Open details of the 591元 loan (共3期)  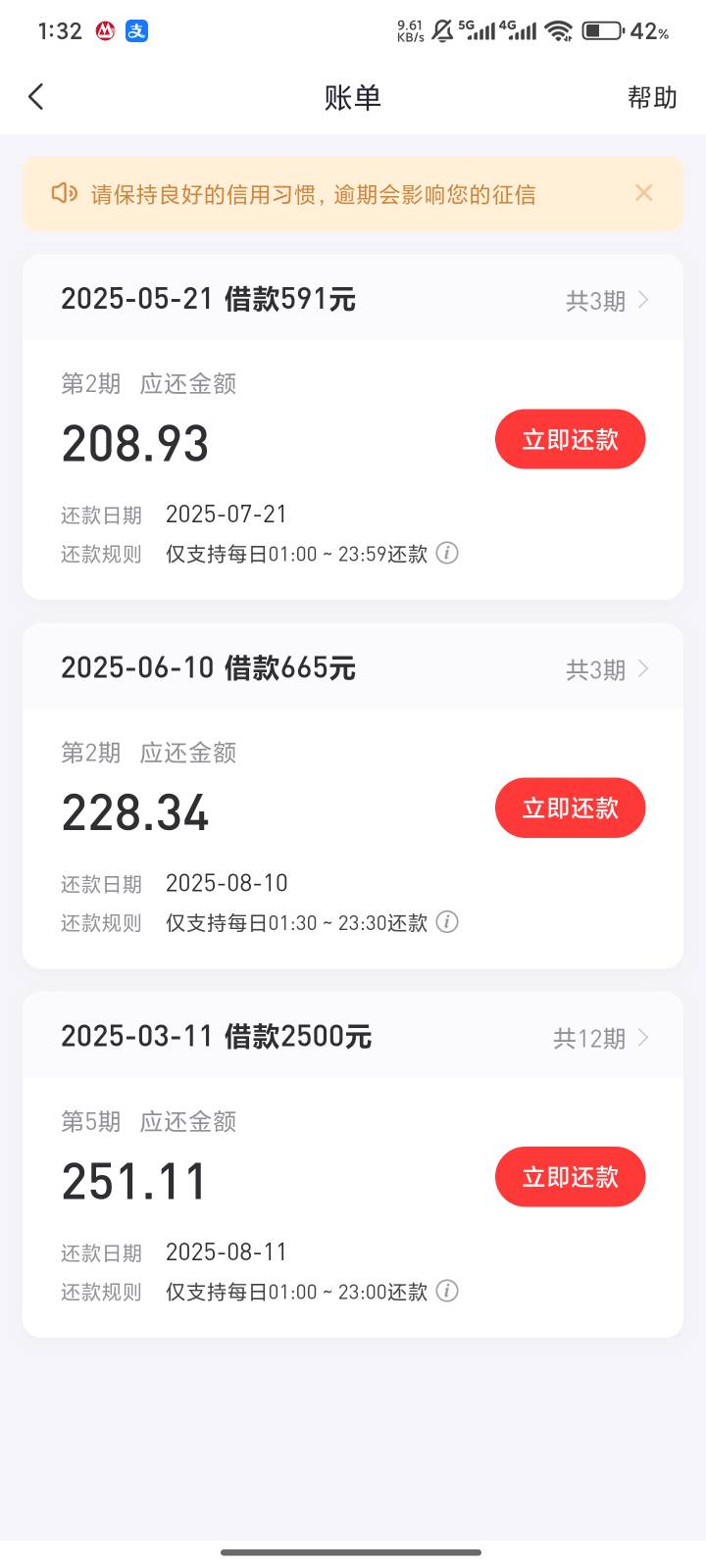(x=607, y=300)
